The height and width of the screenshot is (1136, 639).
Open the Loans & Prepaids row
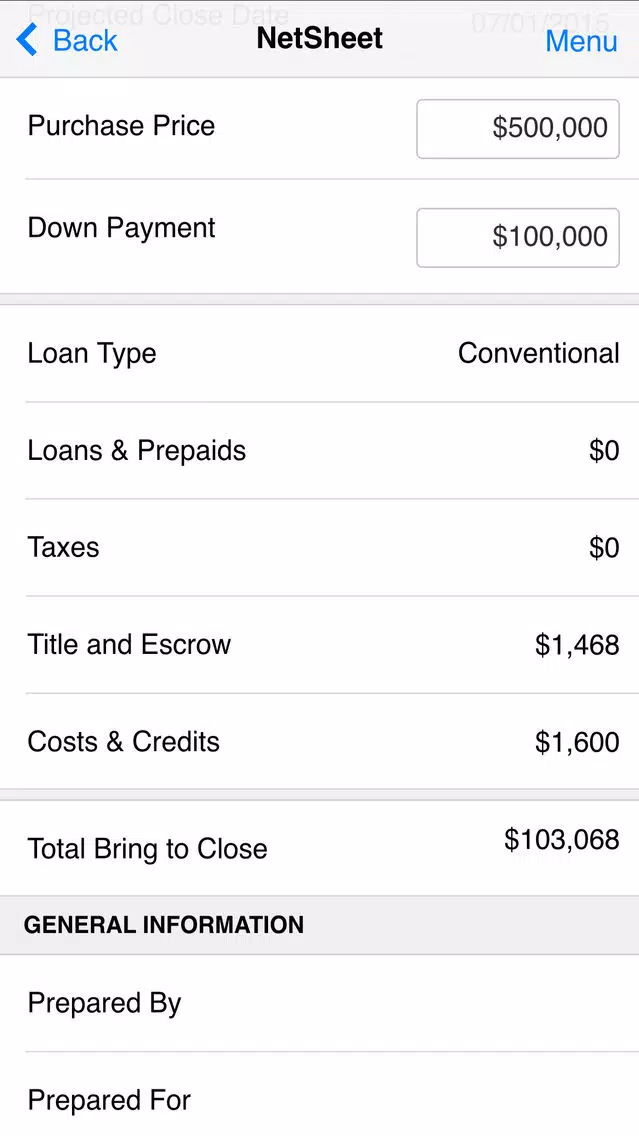[x=320, y=451]
